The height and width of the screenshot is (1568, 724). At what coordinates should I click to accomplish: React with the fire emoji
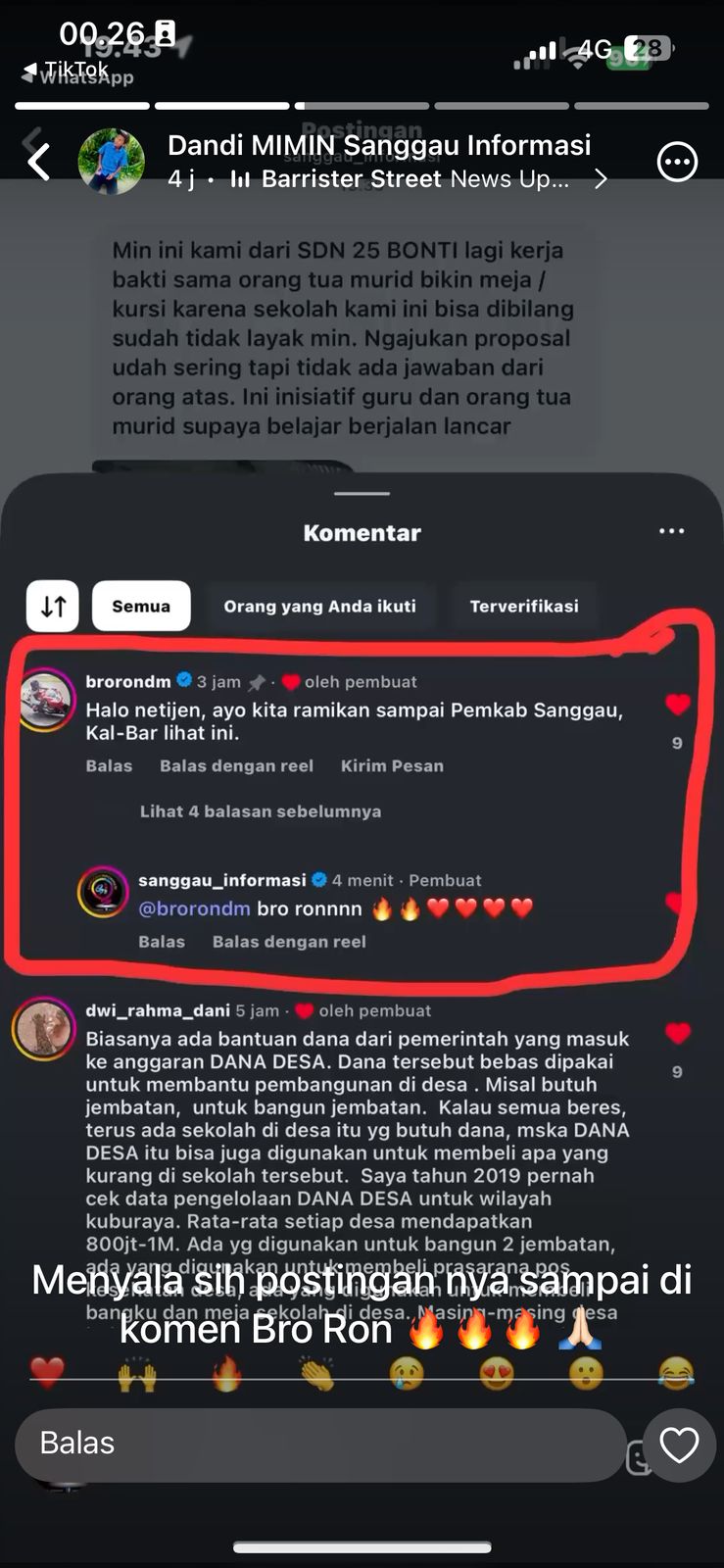pos(226,1374)
